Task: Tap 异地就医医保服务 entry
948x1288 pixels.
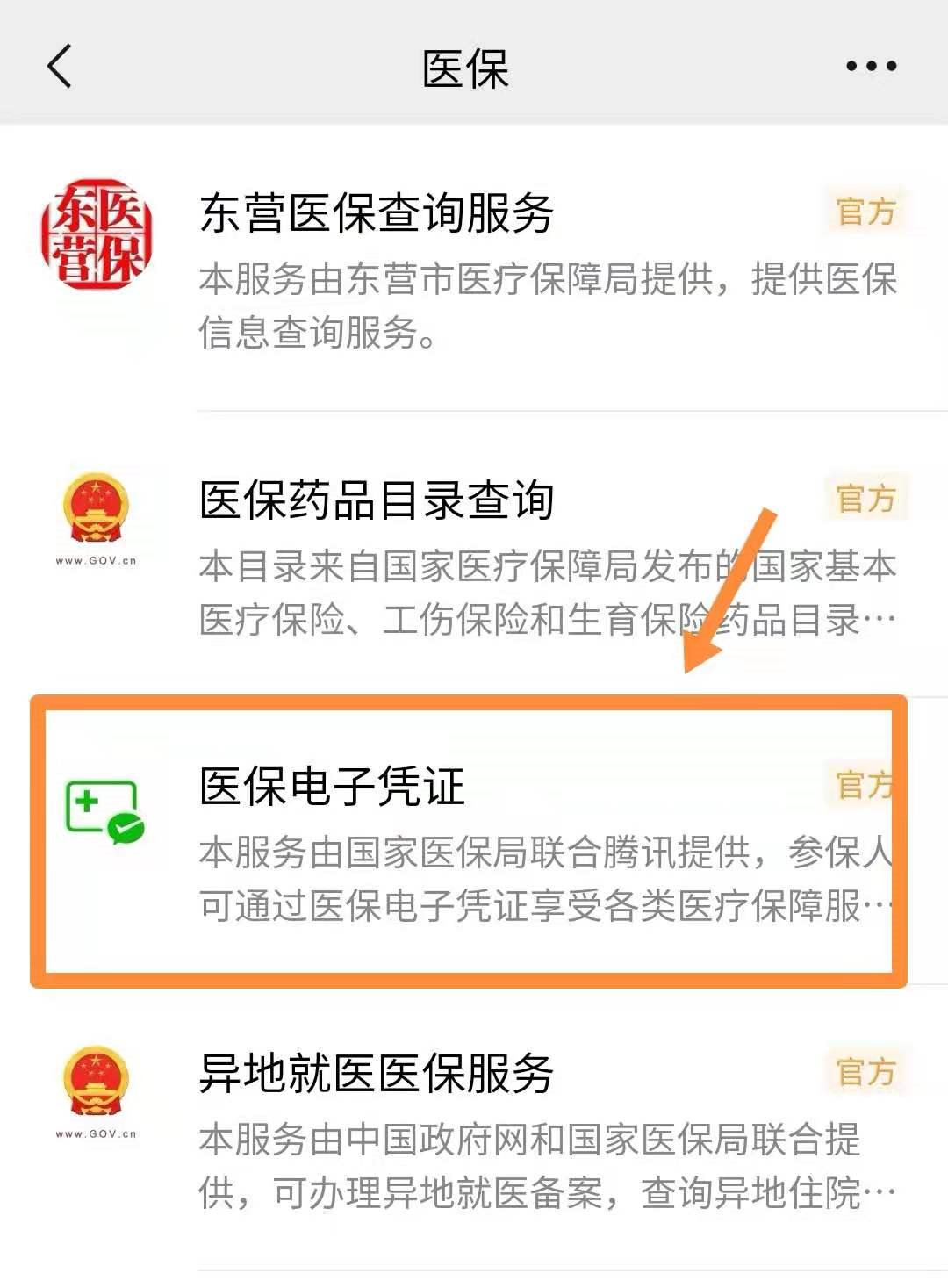Action: click(x=377, y=1074)
